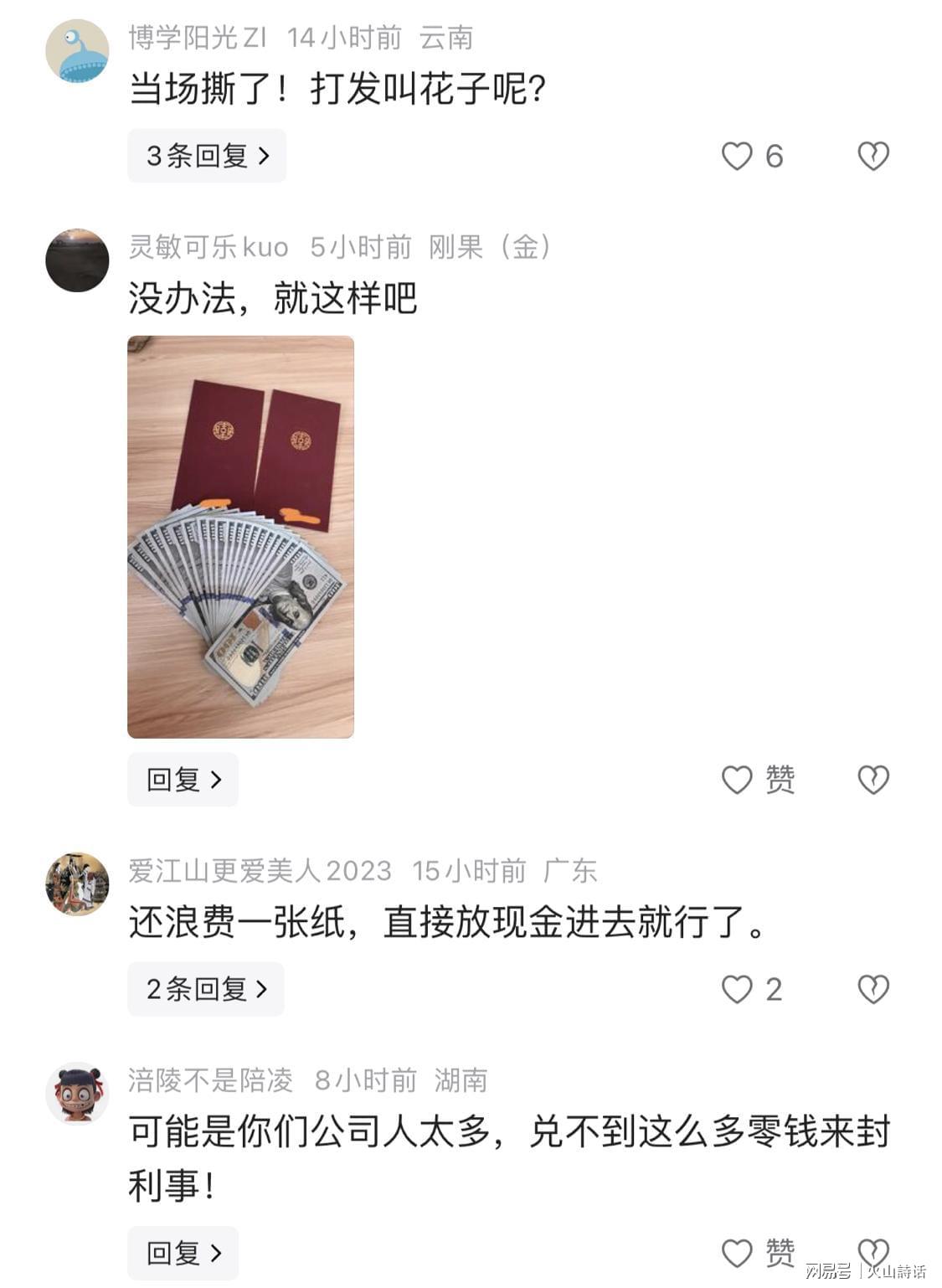Click the like count 6 on first comment
This screenshot has width=942, height=1288.
pyautogui.click(x=775, y=155)
